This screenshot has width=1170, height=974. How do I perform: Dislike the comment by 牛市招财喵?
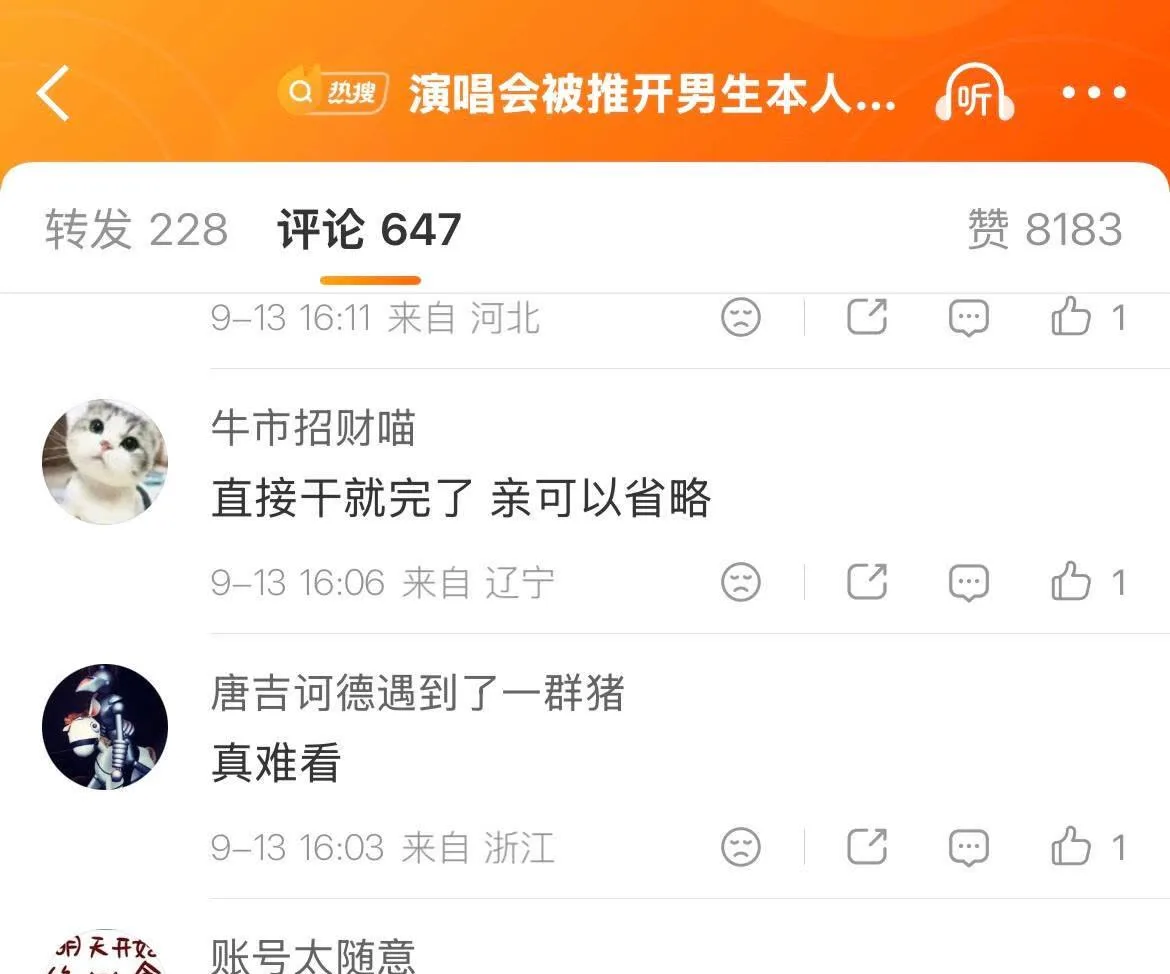pos(741,582)
